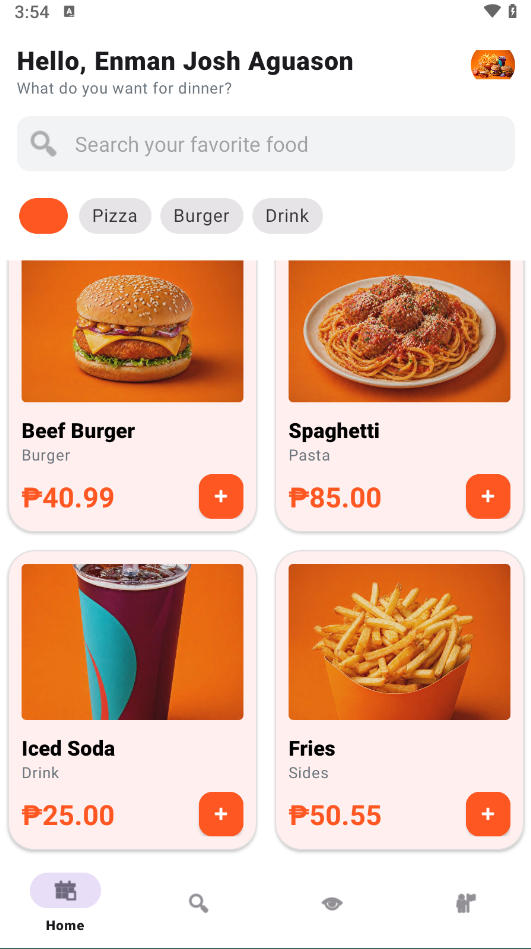Open the eye icon bottom tab
The height and width of the screenshot is (949, 531).
click(332, 904)
